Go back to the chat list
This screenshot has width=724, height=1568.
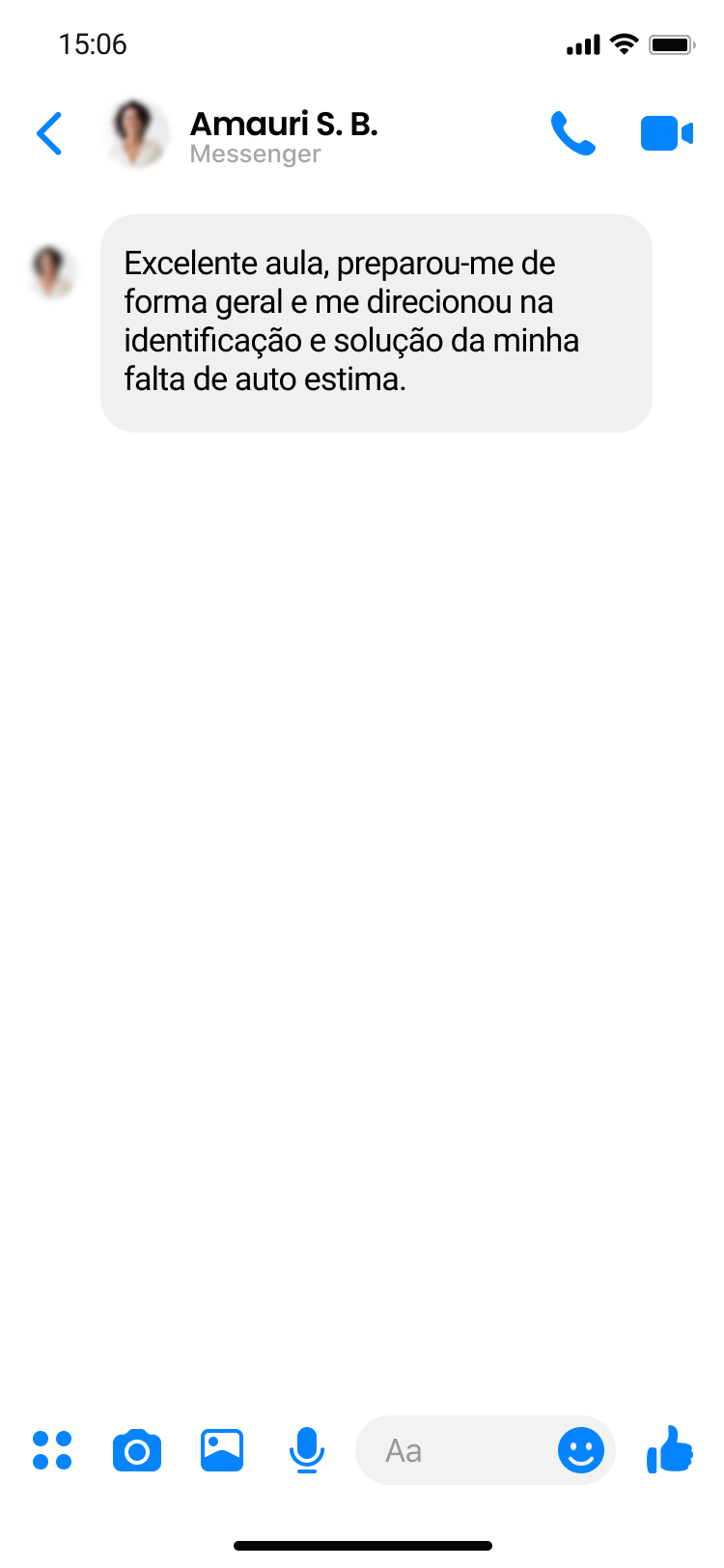49,133
